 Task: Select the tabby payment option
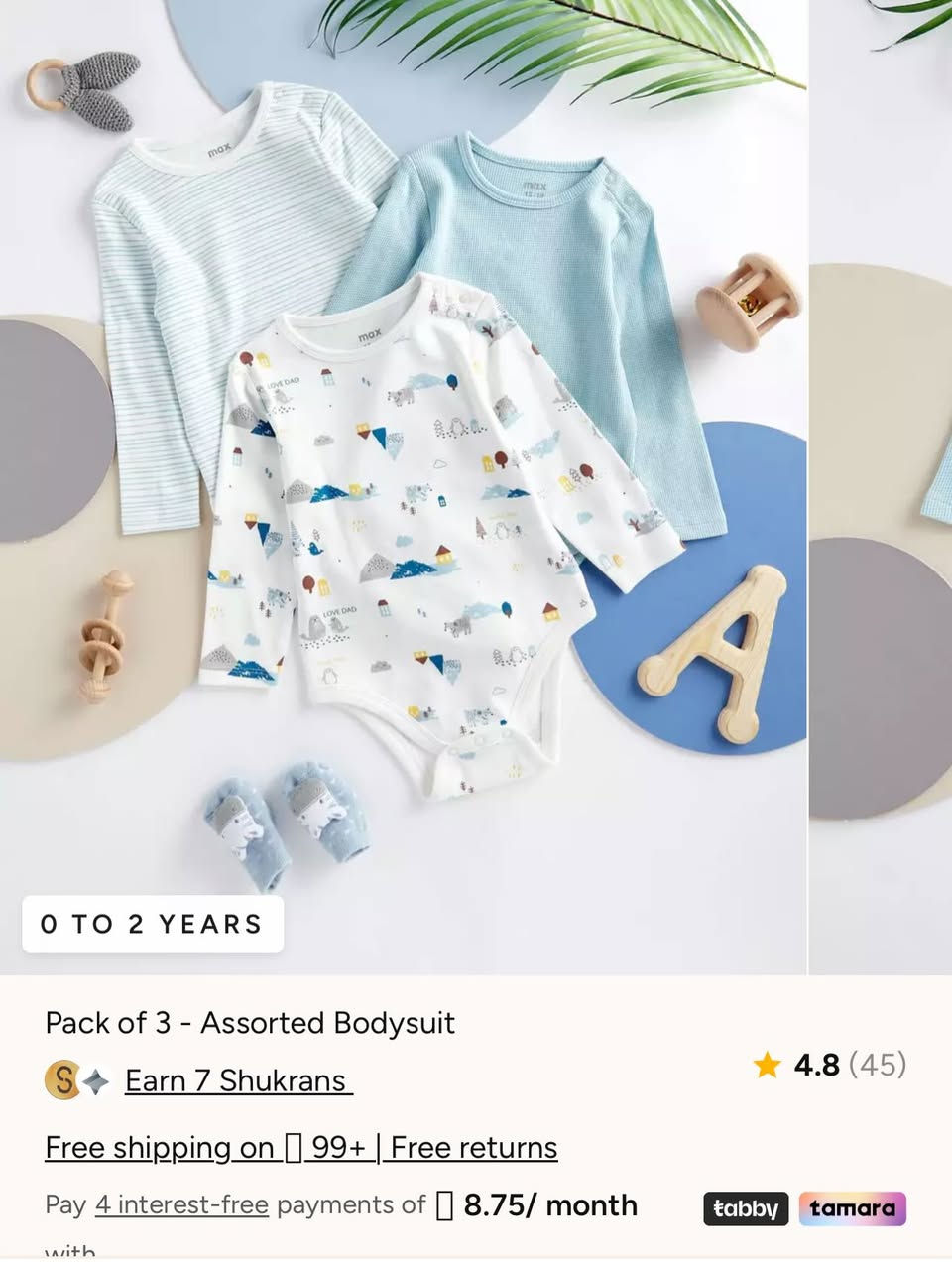746,1209
